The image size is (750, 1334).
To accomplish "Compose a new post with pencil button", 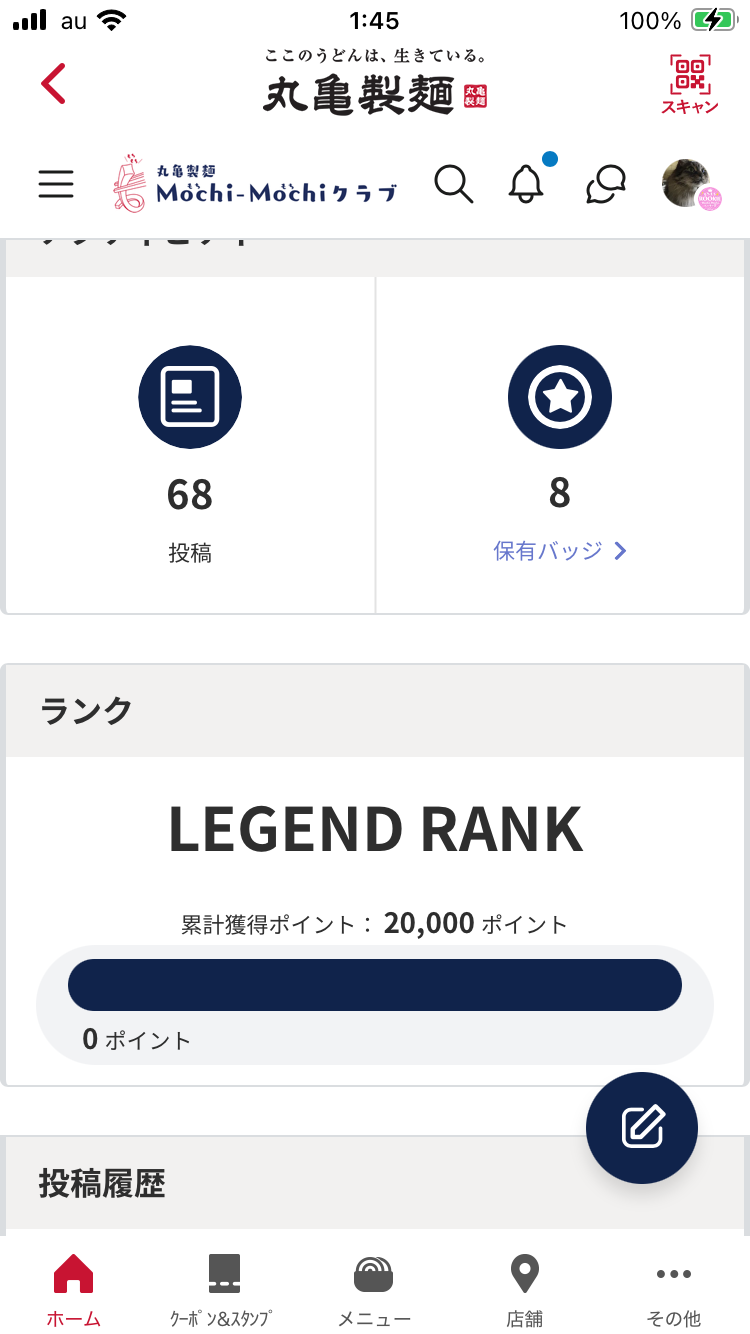I will pyautogui.click(x=642, y=1128).
